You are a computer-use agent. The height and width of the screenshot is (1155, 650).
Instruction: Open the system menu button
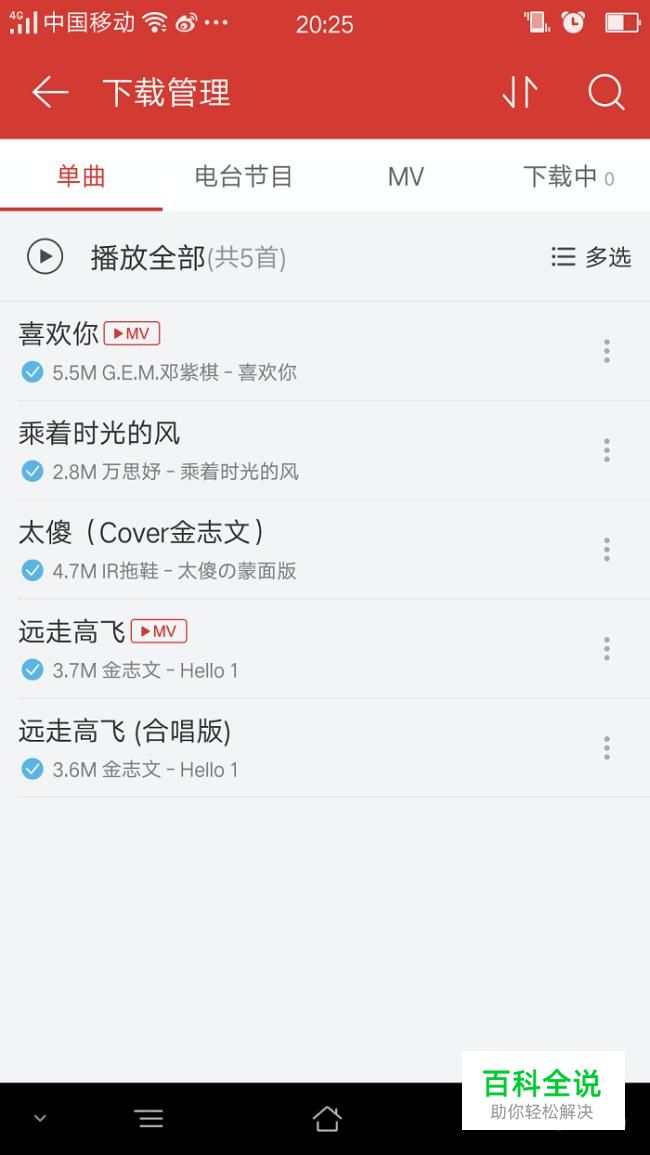(150, 1119)
